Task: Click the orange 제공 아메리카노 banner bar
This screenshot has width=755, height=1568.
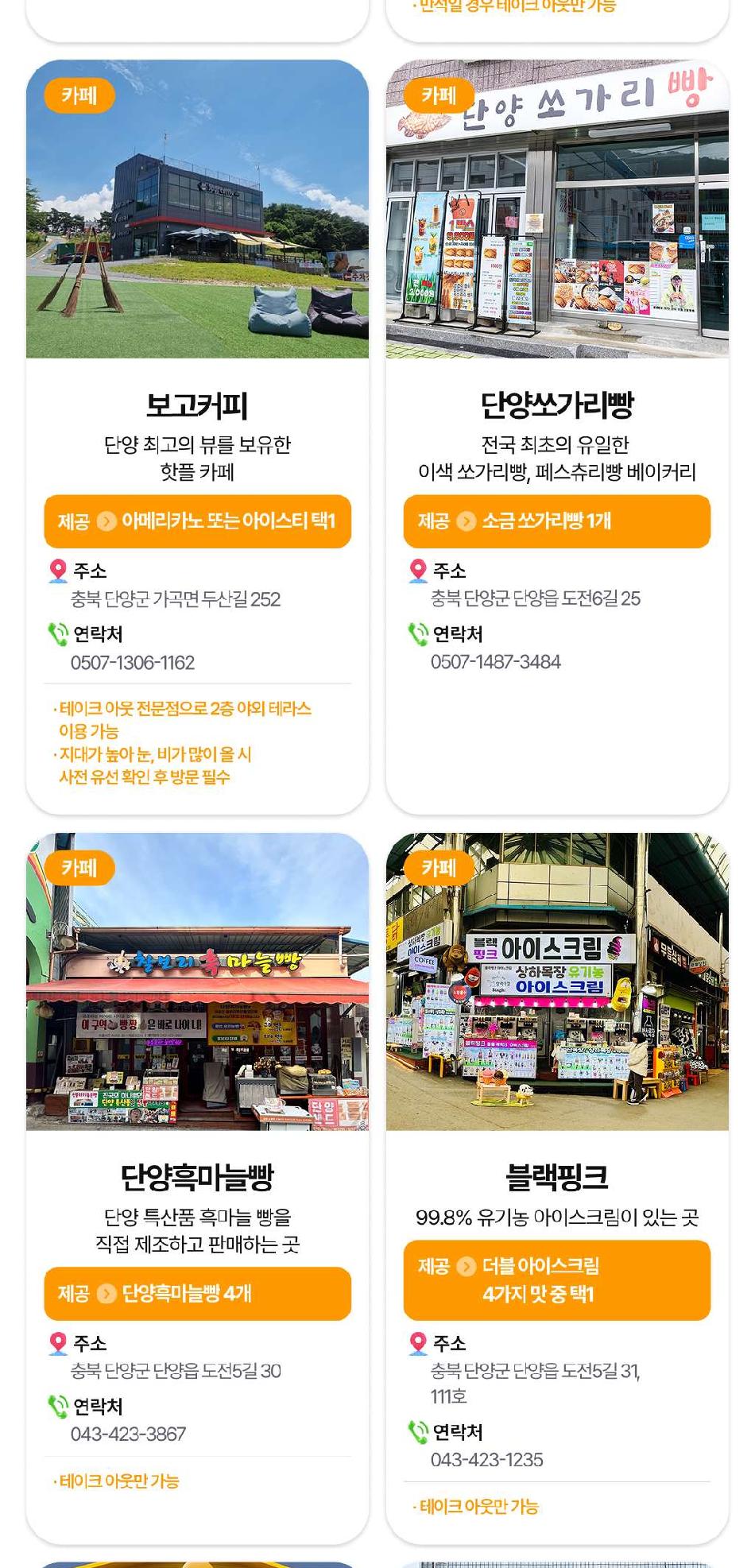Action: (197, 521)
